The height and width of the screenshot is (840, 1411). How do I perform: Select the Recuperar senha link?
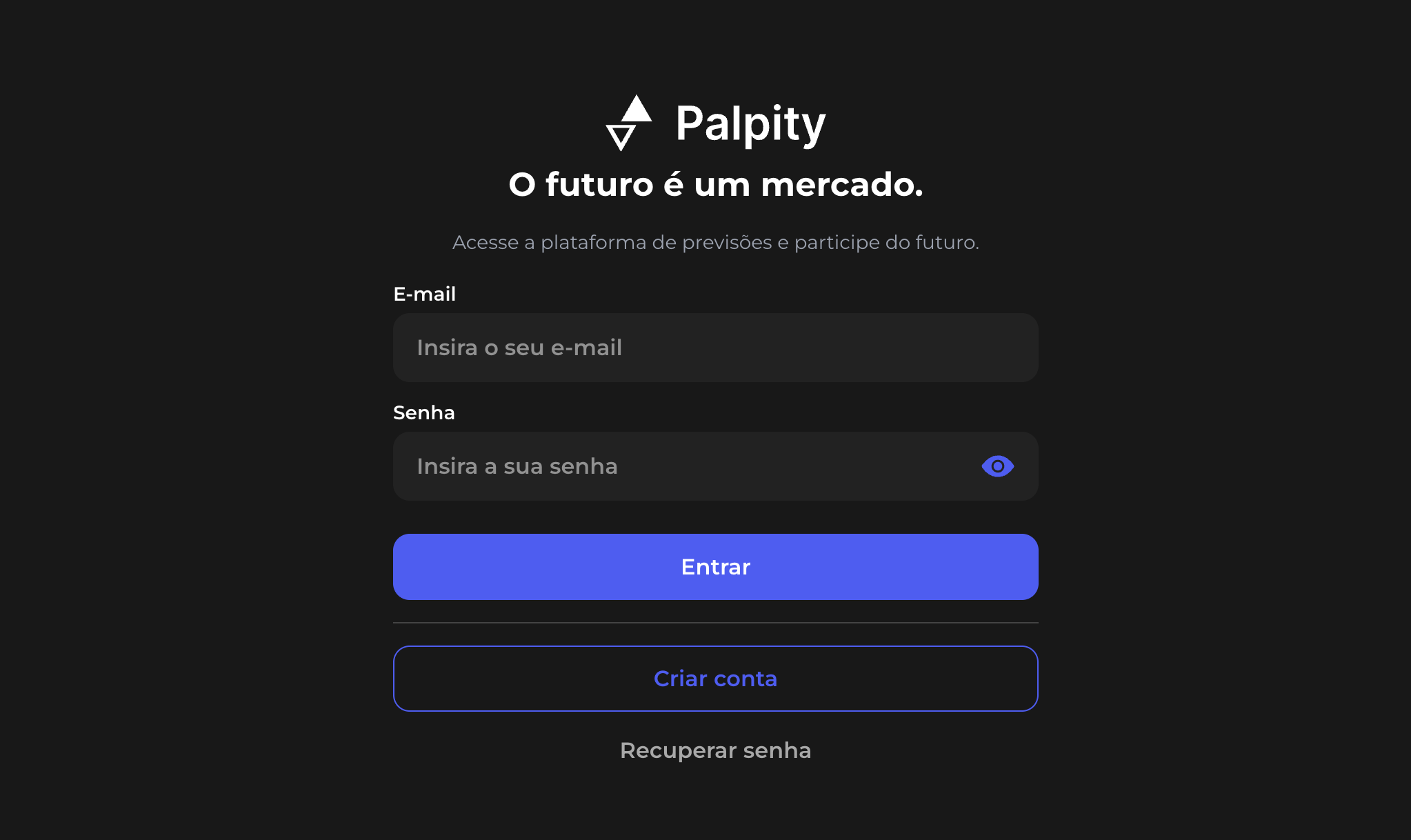click(715, 750)
